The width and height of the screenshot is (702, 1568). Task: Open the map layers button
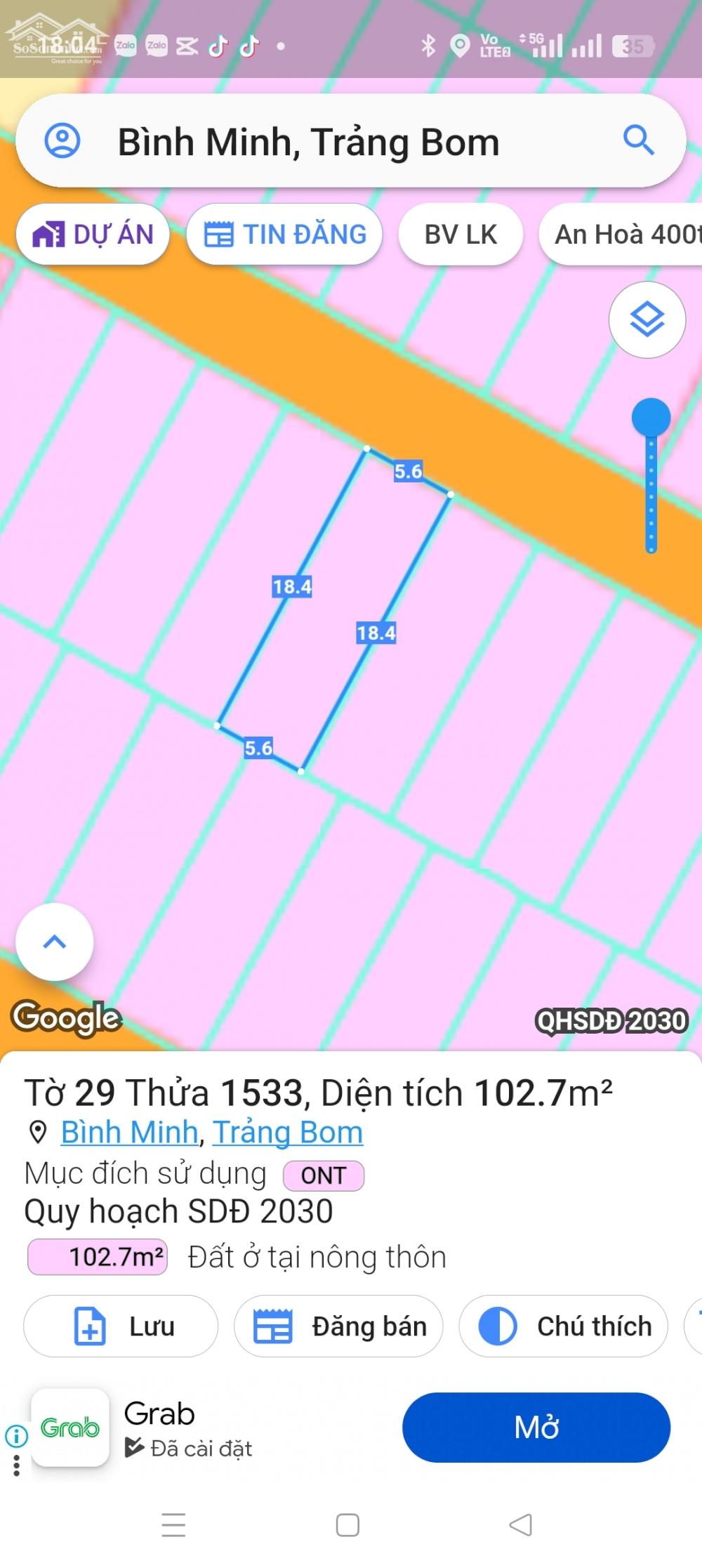coord(647,320)
